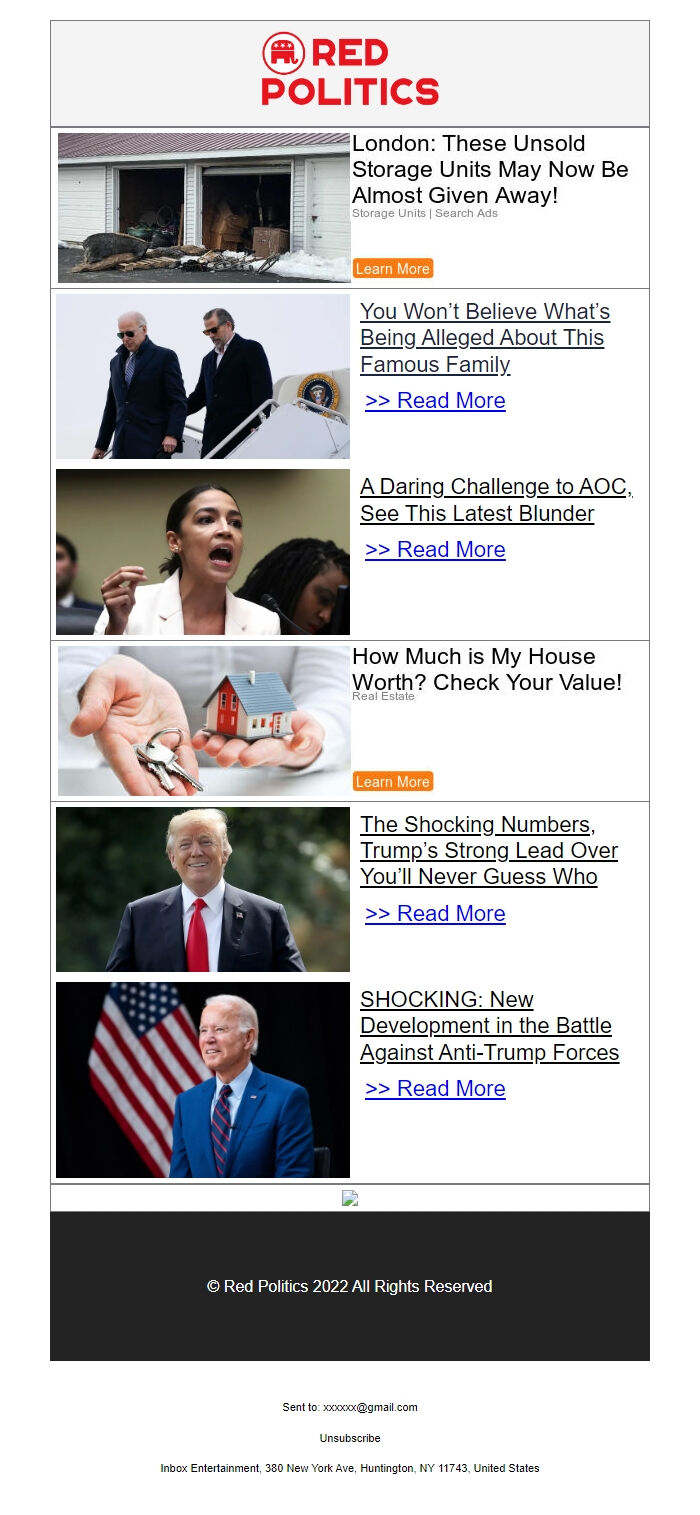Open the photo of two men at plane
The width and height of the screenshot is (700, 1515).
pyautogui.click(x=203, y=376)
